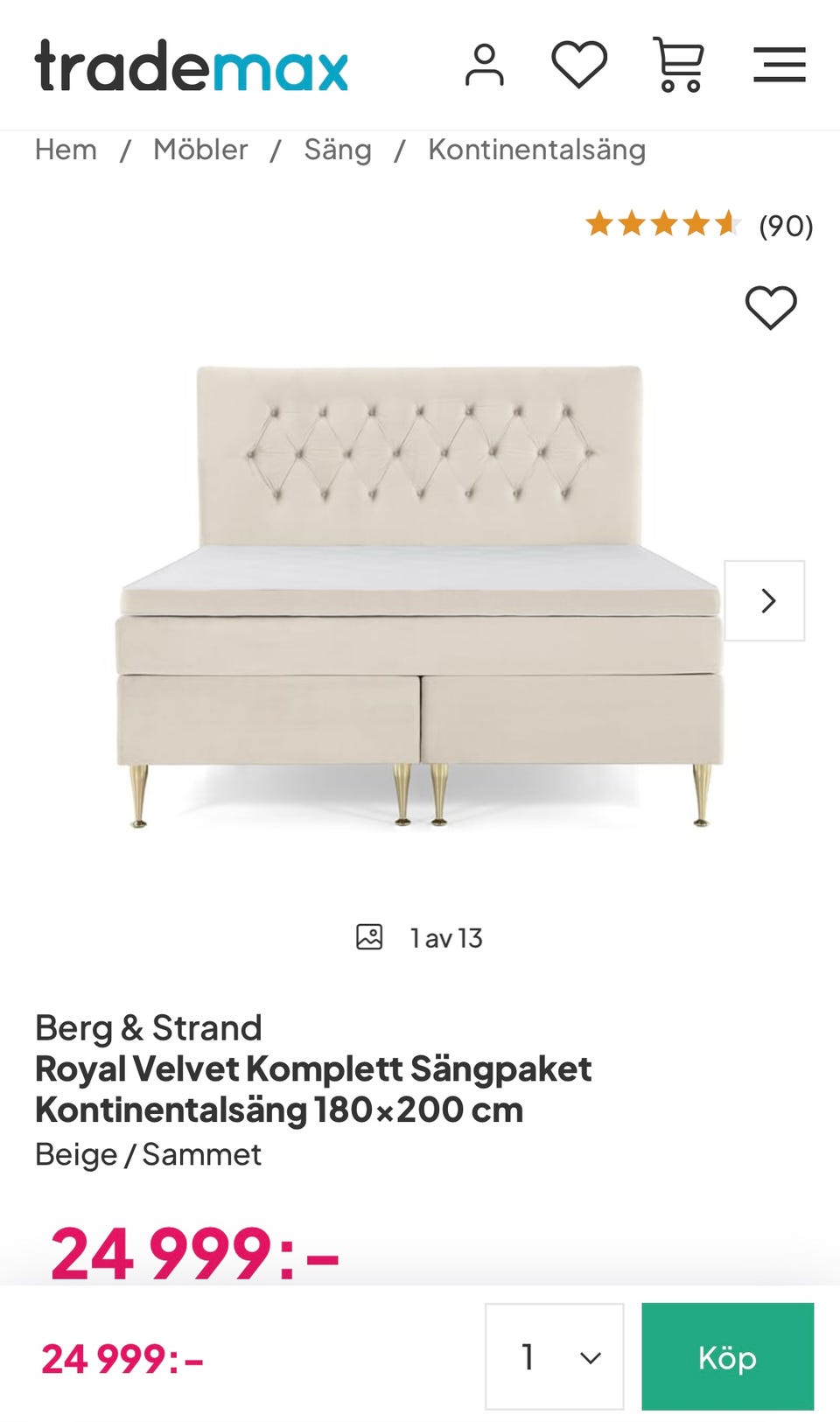Open the Berg & Strand brand link
This screenshot has height=1422, width=840.
[x=149, y=1027]
